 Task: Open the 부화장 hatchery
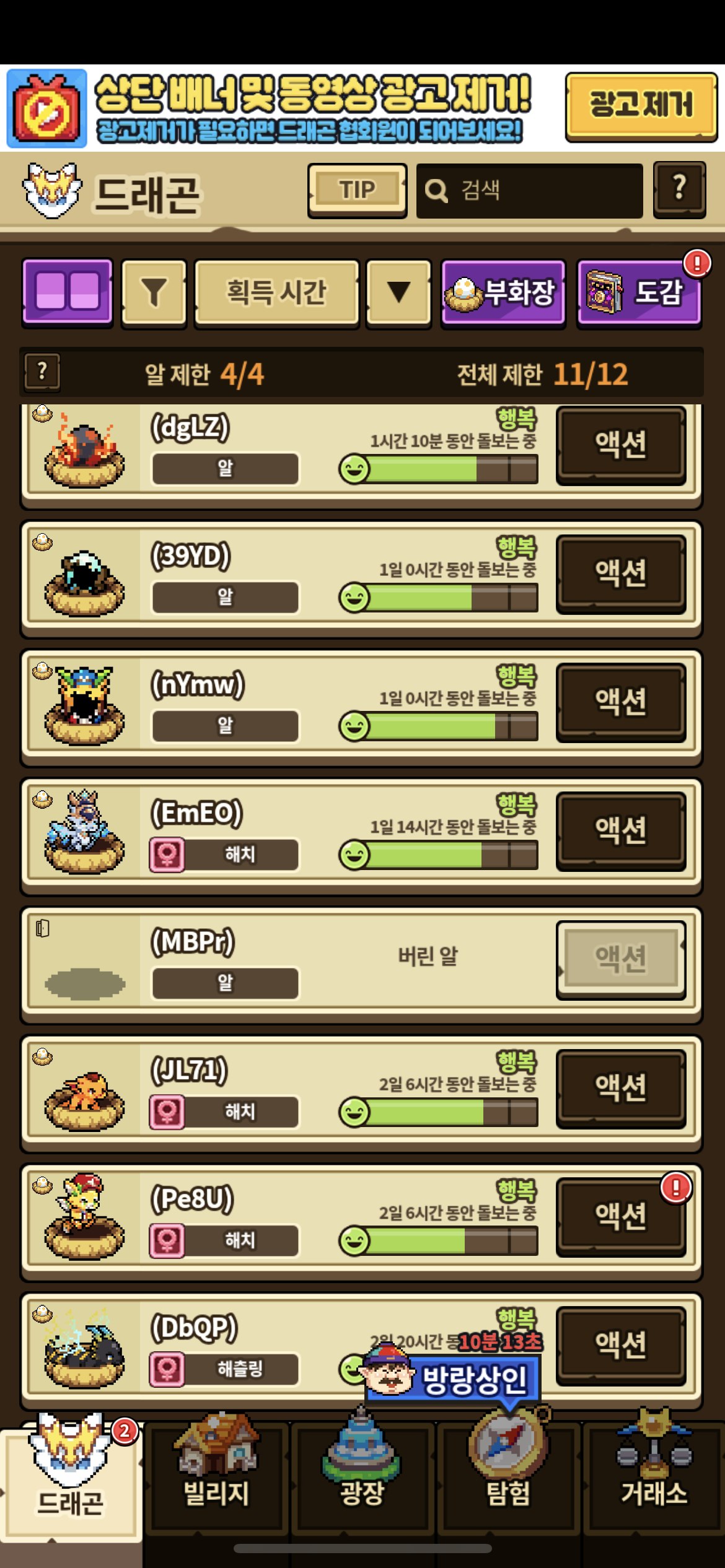pos(503,292)
